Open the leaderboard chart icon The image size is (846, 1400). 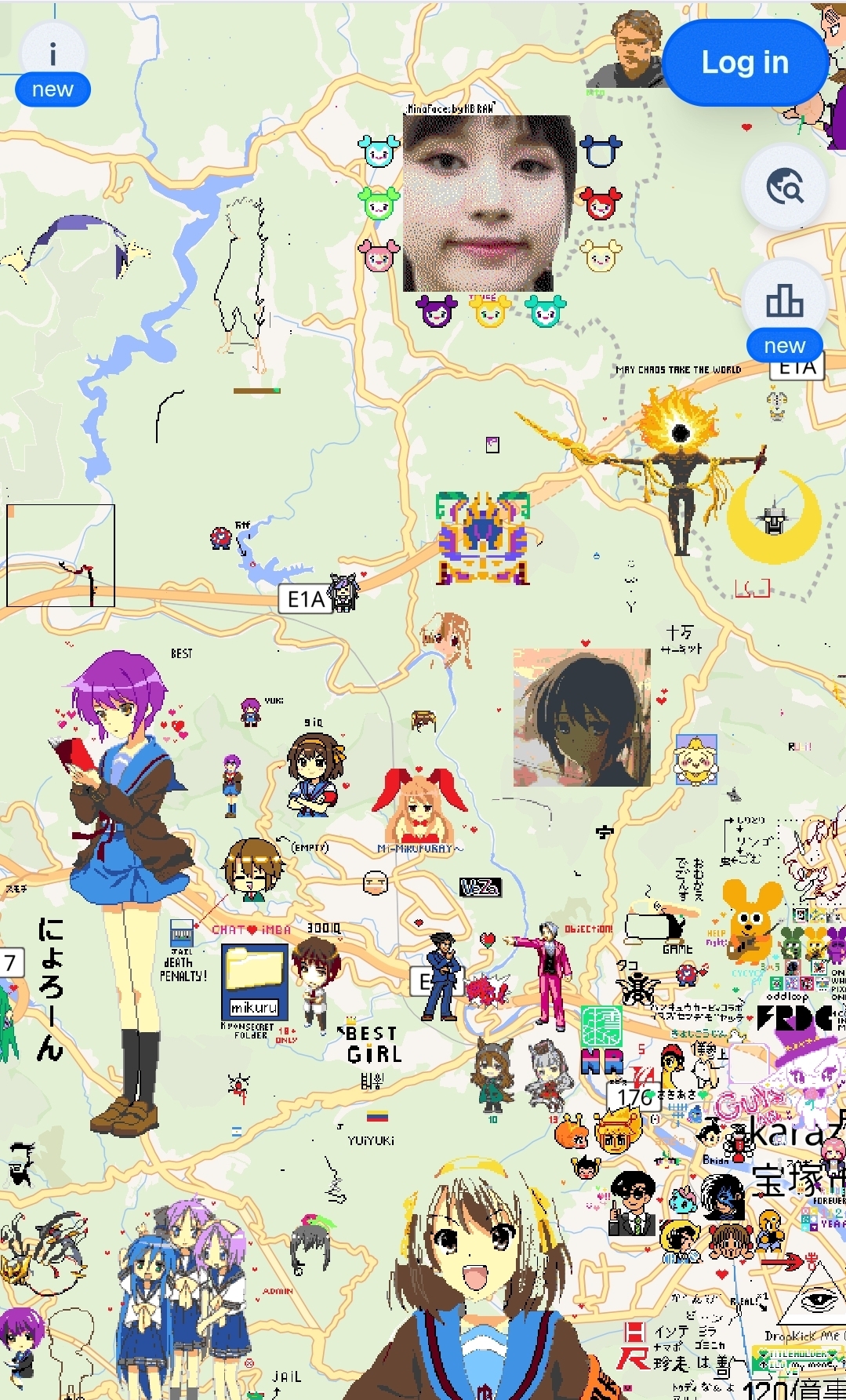(784, 301)
